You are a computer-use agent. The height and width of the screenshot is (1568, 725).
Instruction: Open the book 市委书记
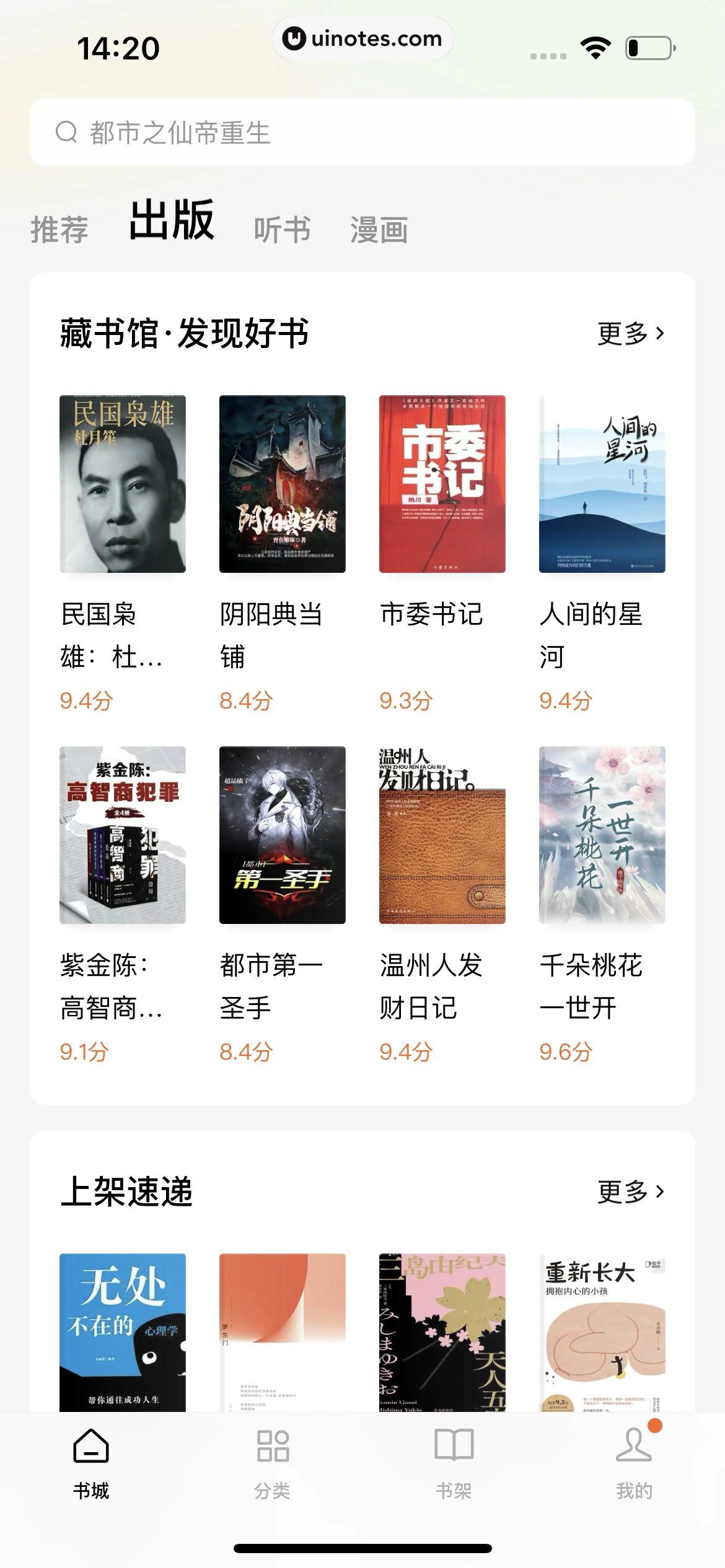(x=442, y=484)
